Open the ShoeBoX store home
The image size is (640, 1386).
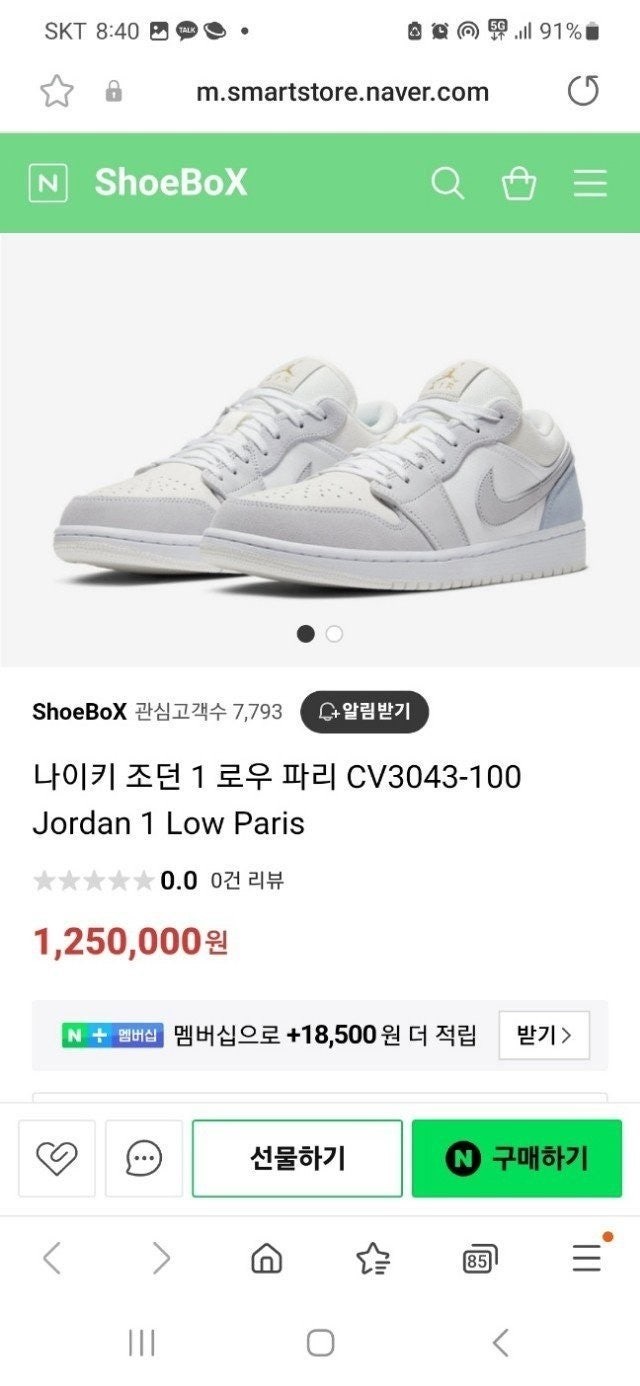point(170,183)
